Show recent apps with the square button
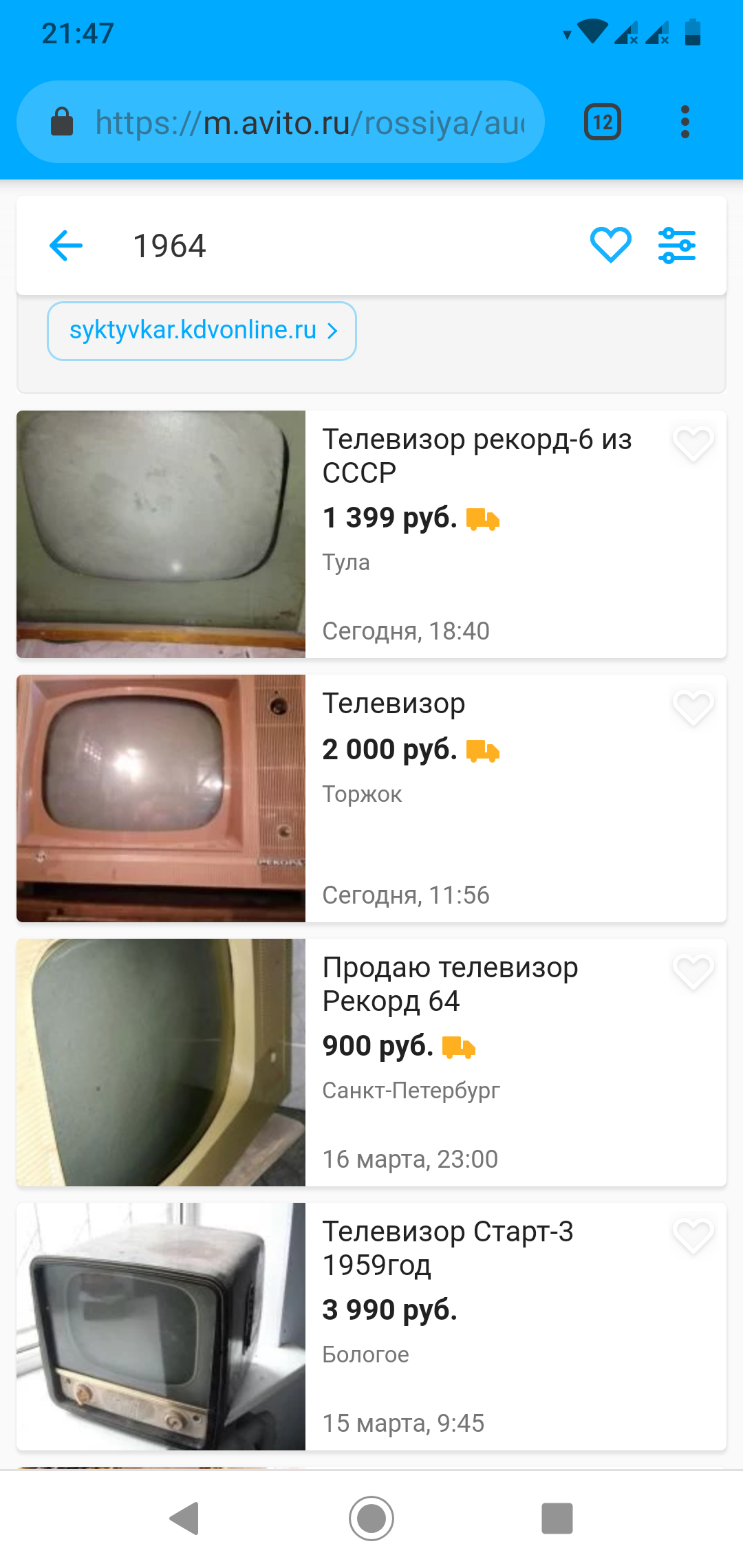Viewport: 743px width, 1568px height. pyautogui.click(x=557, y=1518)
